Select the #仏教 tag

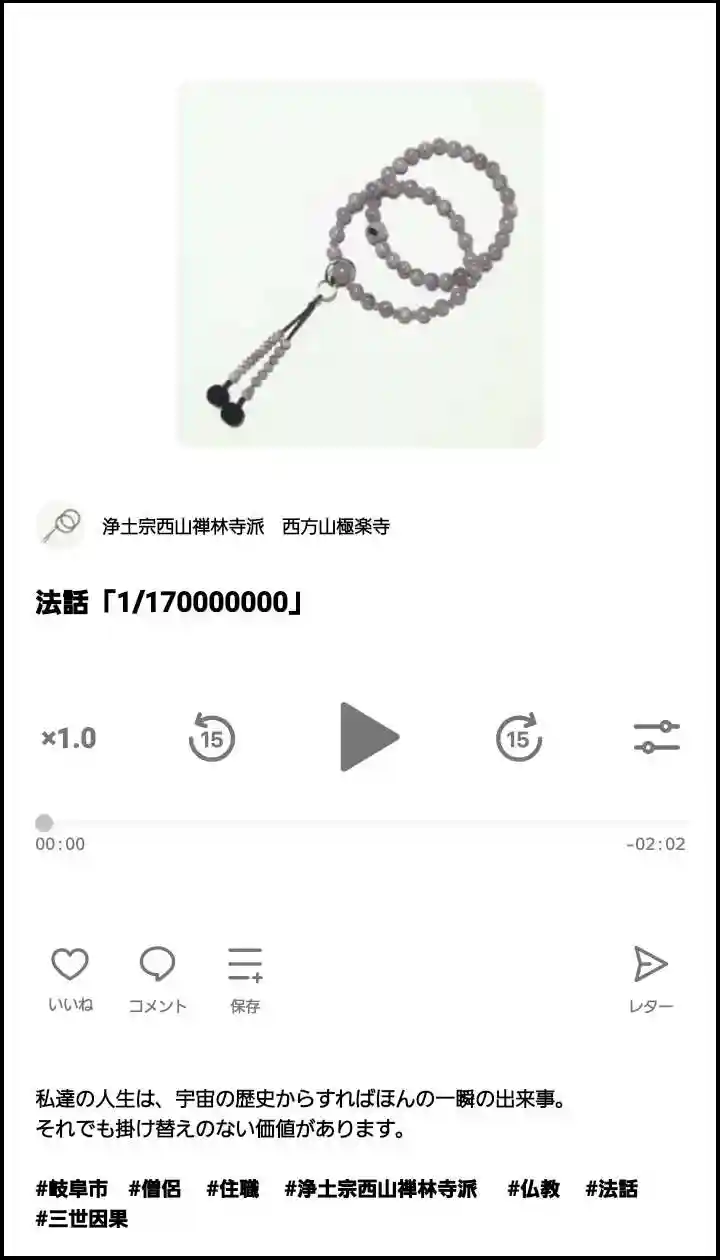pos(533,1189)
